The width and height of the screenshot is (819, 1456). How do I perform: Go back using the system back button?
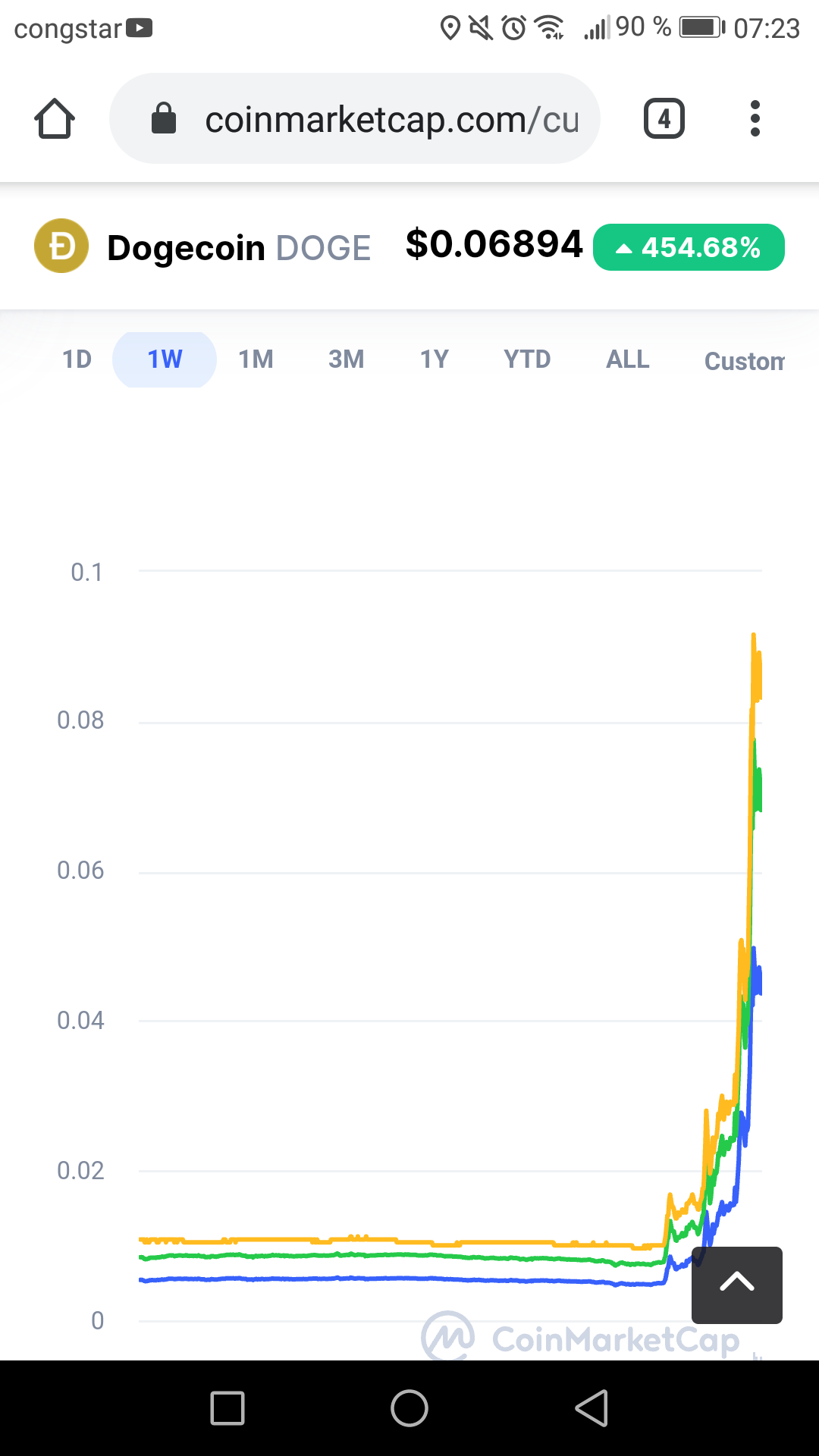591,1408
